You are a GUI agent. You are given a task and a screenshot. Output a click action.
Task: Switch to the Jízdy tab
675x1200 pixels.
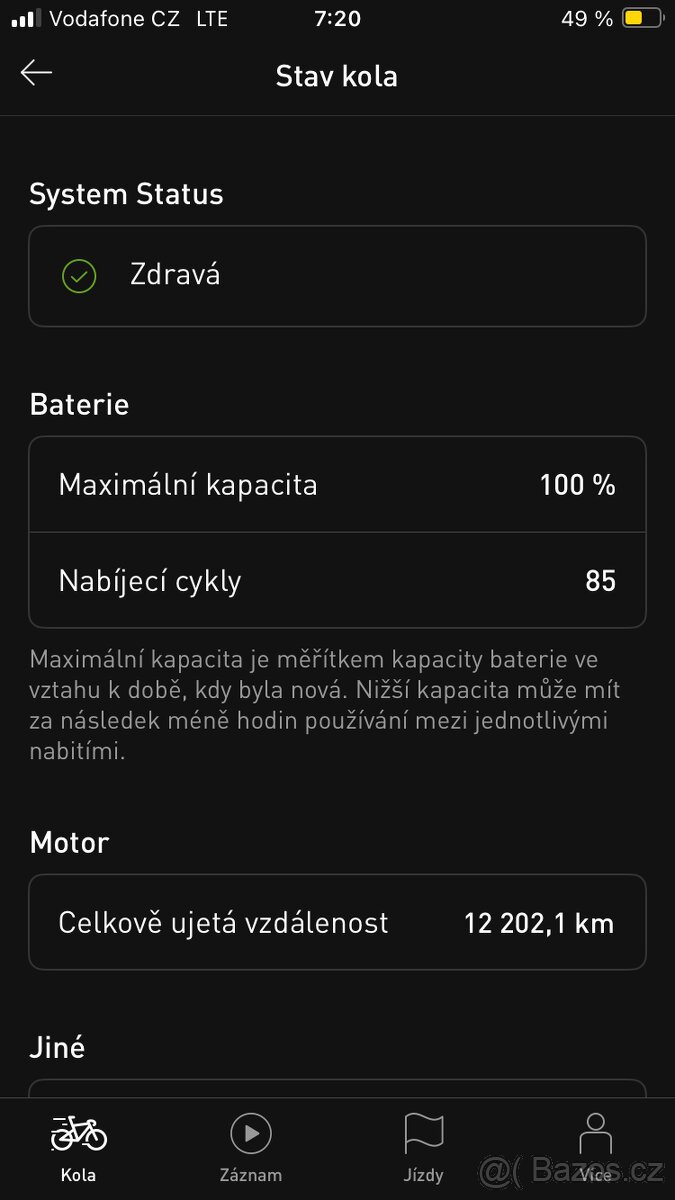pos(424,1148)
